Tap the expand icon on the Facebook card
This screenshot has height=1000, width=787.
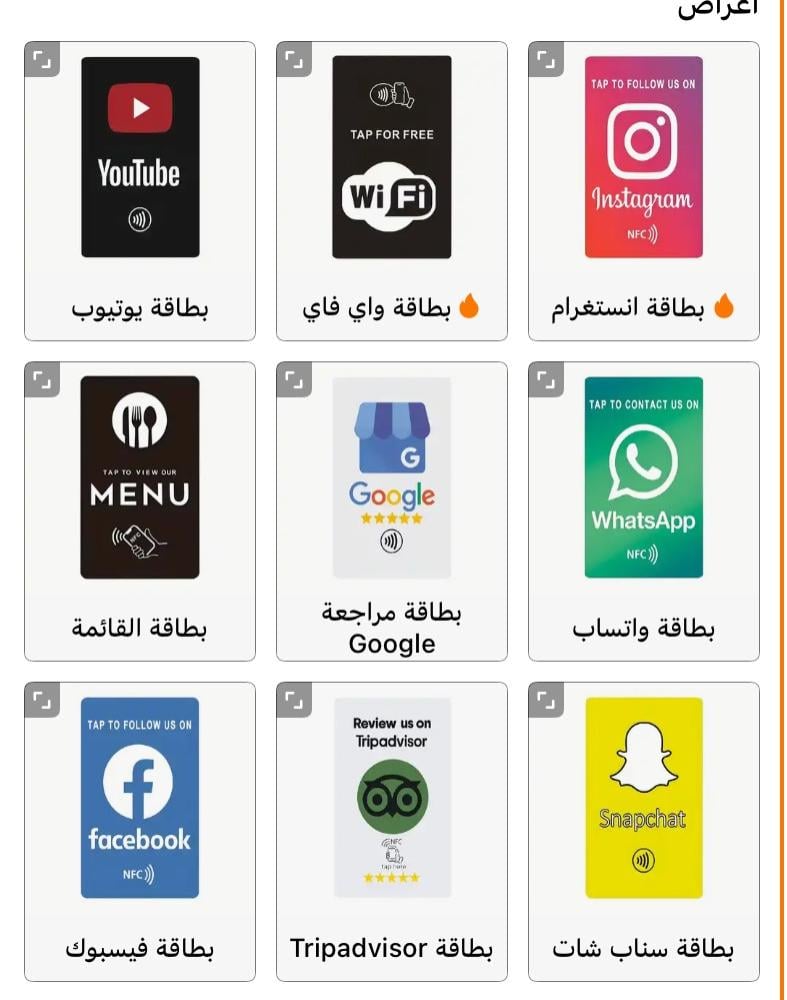[42, 700]
